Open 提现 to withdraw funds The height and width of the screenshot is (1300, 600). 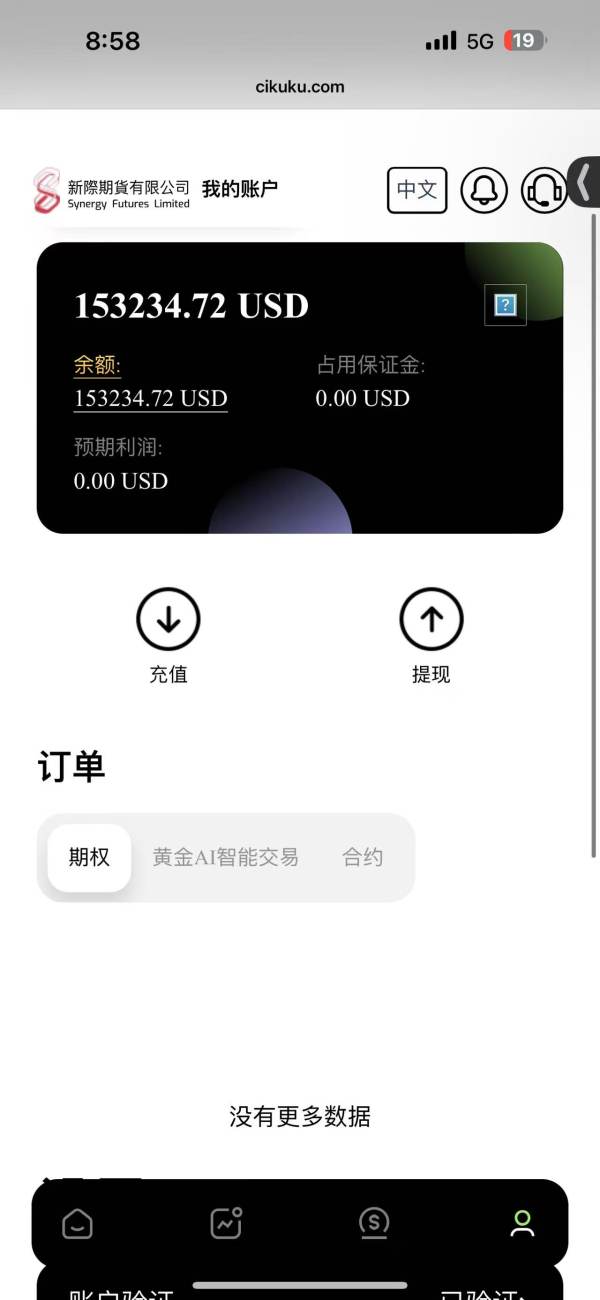click(431, 636)
